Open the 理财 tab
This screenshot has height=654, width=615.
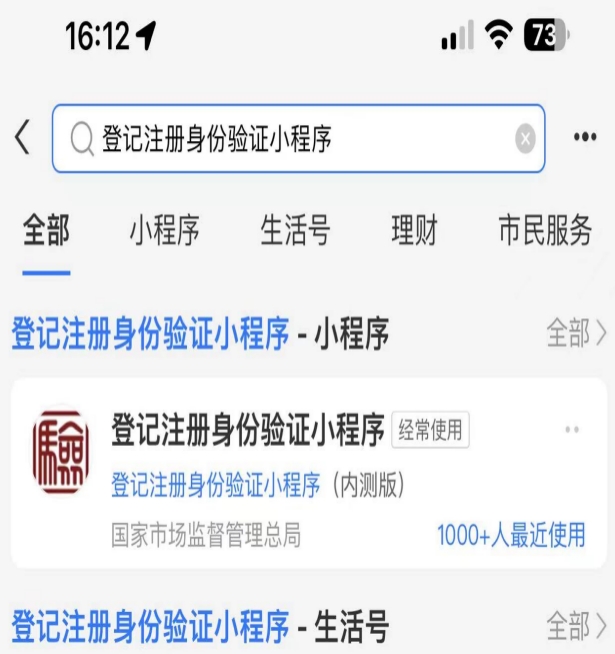pos(414,232)
